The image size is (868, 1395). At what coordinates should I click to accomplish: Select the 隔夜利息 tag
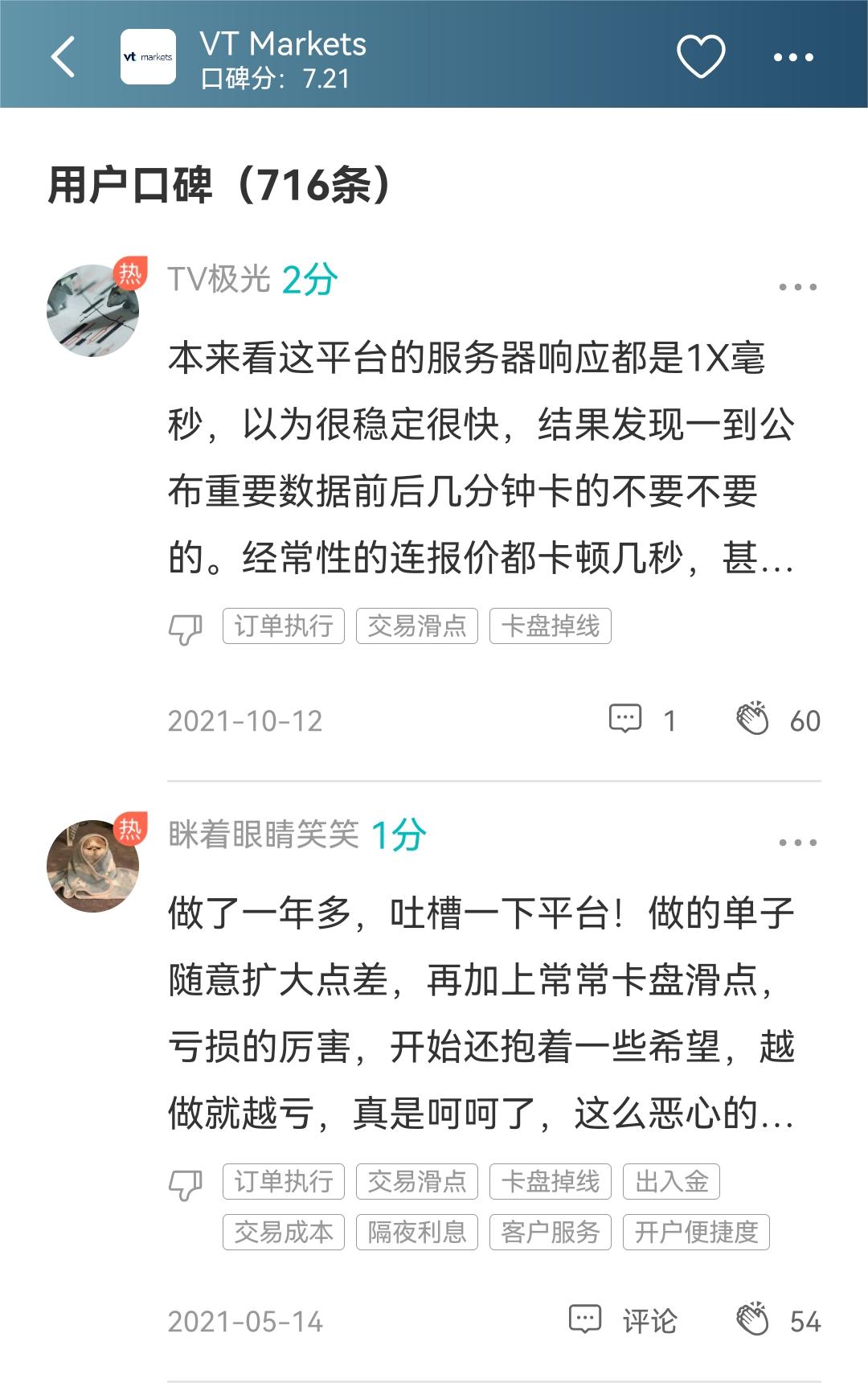416,1232
